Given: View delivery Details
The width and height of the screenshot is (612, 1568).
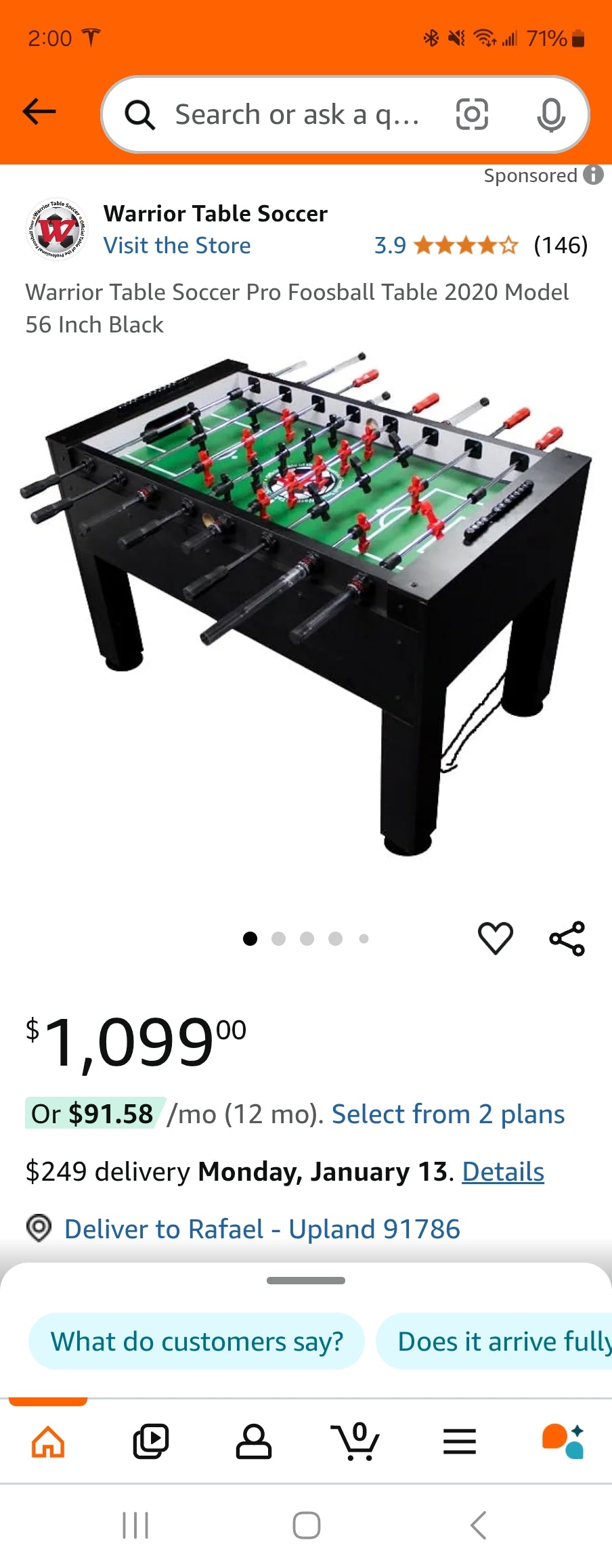Looking at the screenshot, I should 503,1171.
